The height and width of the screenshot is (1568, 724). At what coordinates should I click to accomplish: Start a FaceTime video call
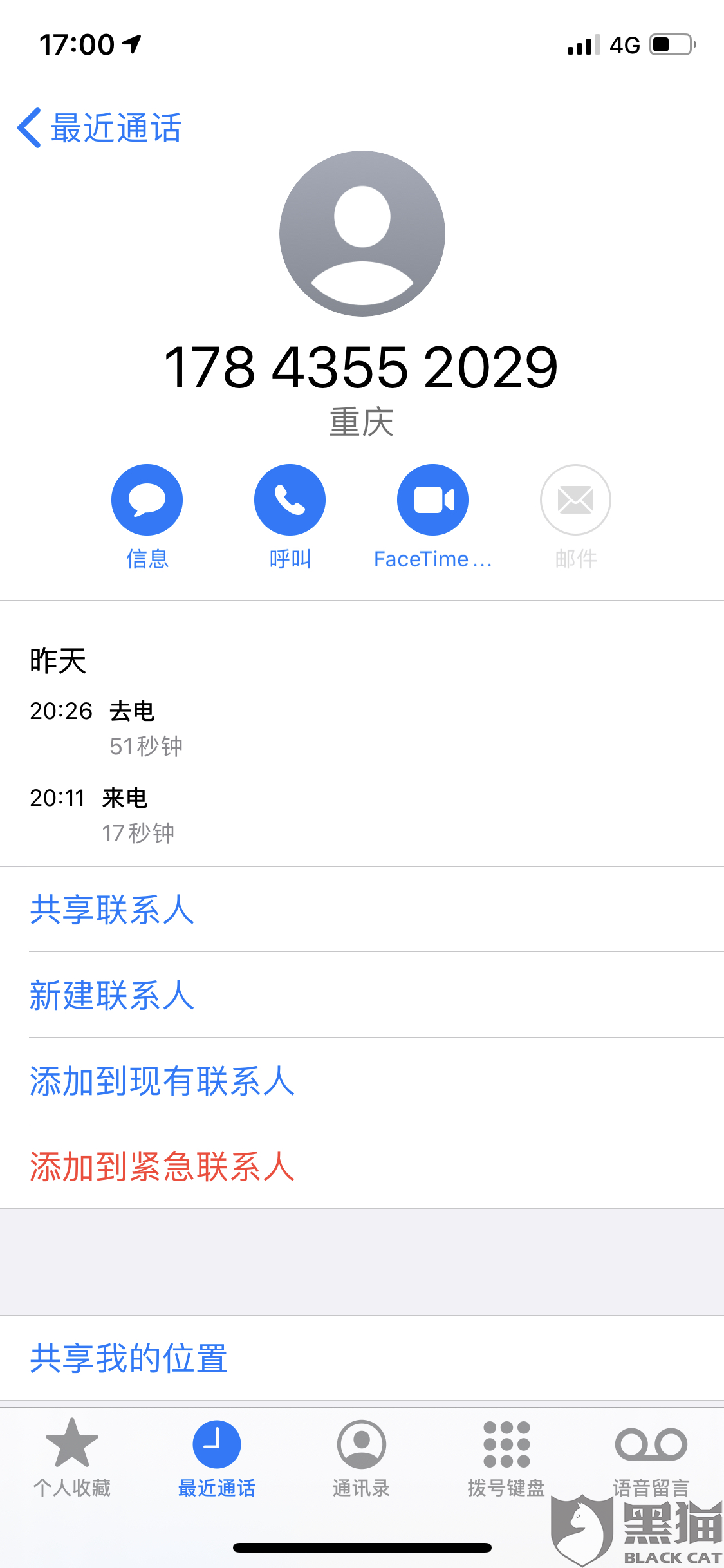point(432,500)
